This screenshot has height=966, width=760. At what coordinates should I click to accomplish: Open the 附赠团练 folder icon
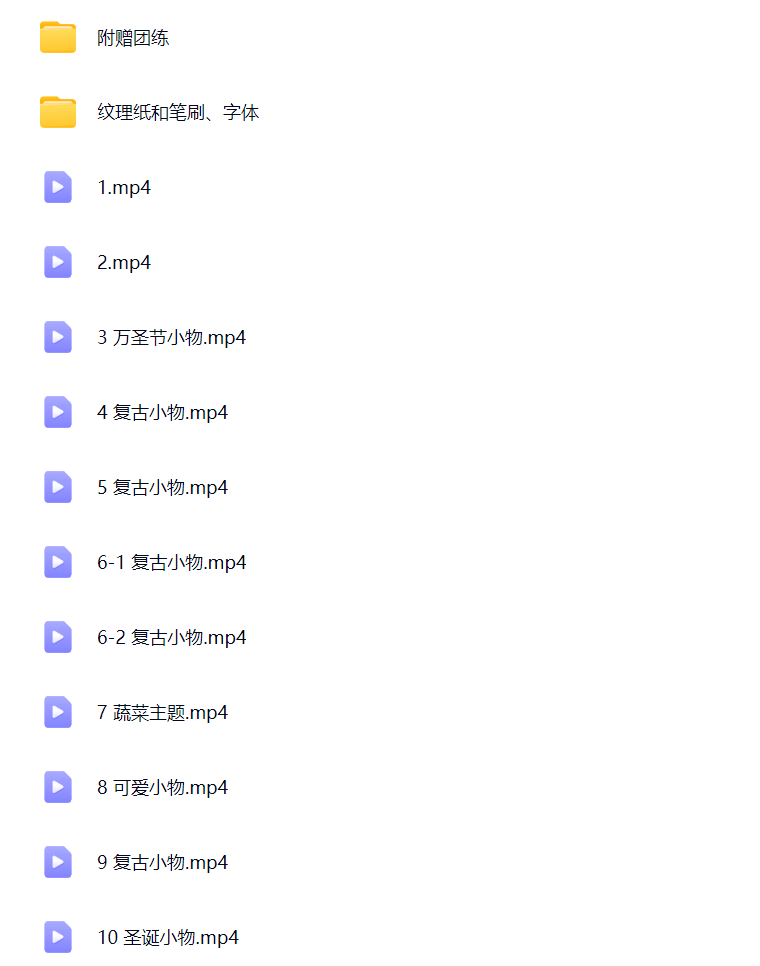tap(57, 37)
